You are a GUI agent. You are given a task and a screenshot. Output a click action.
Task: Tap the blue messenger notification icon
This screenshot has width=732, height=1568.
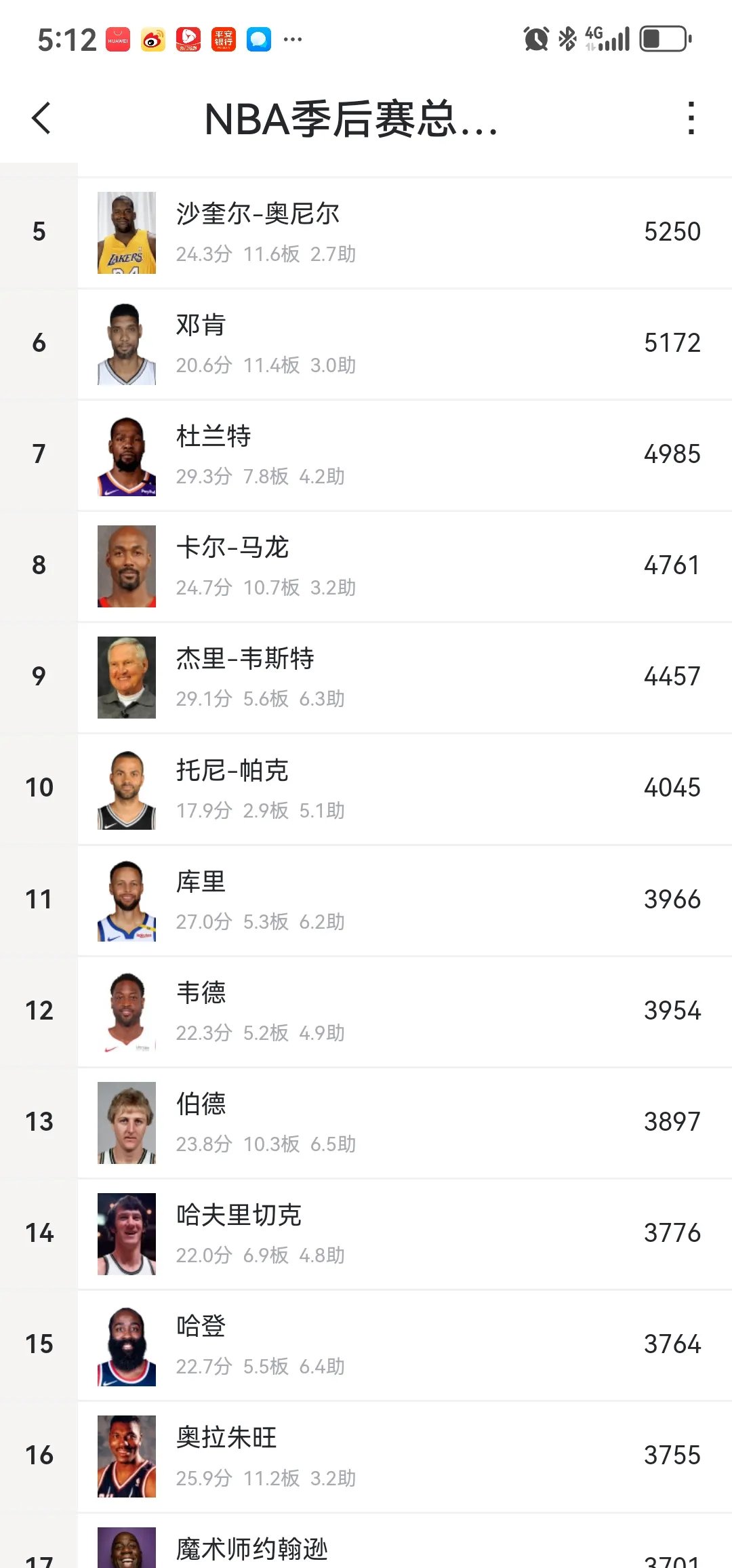[260, 39]
